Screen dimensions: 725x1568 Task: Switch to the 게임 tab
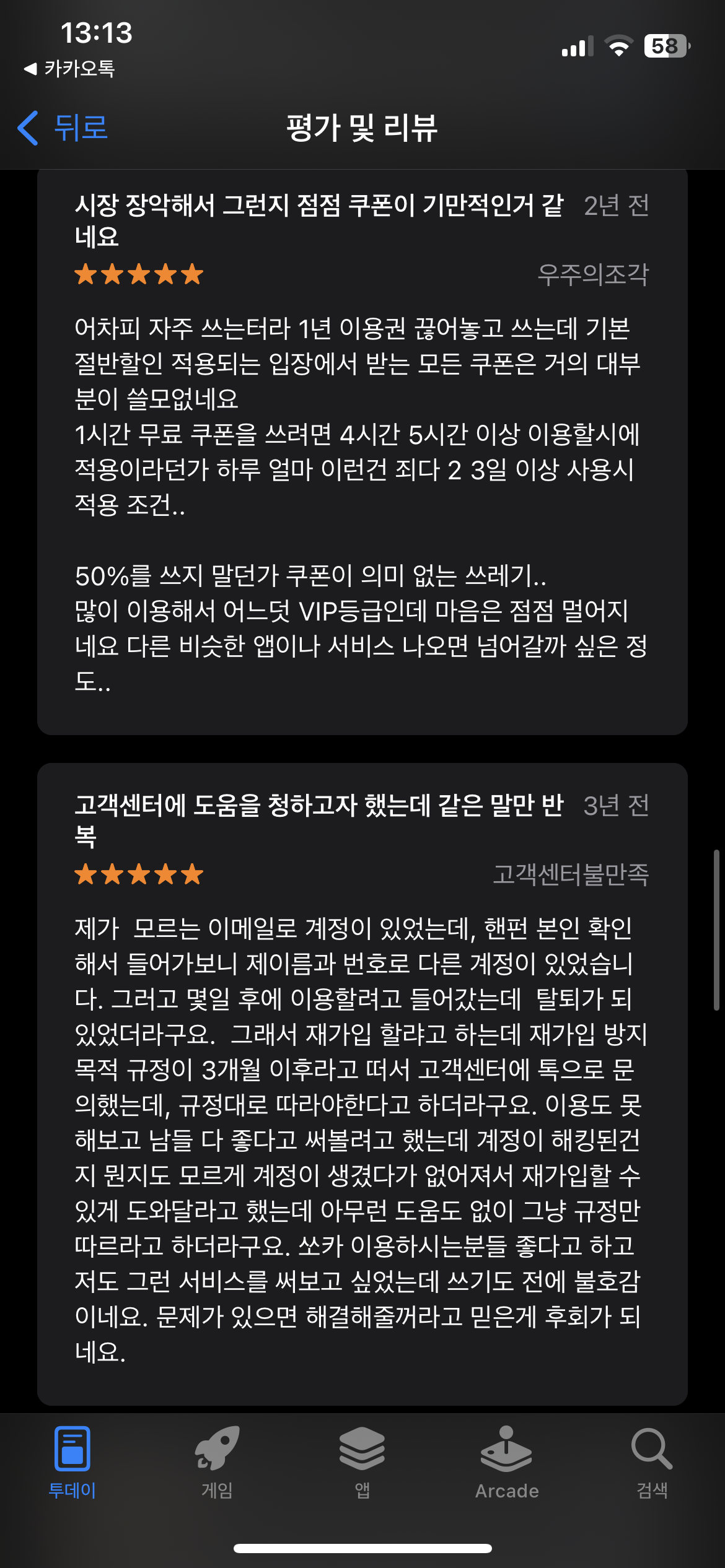pos(217,1461)
